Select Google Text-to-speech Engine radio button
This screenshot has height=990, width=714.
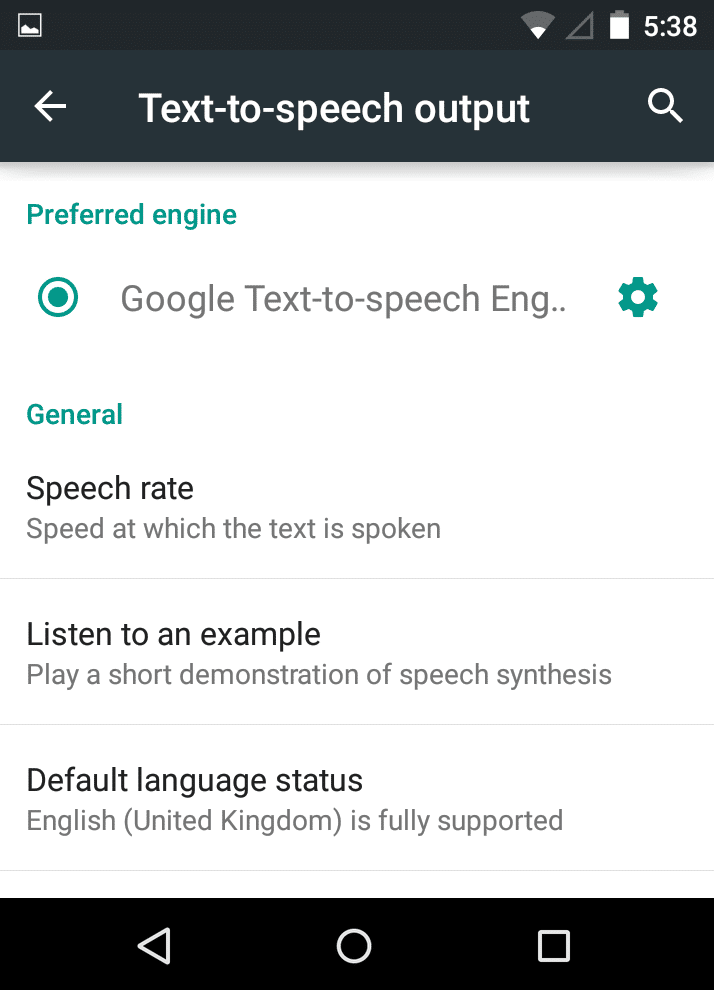pyautogui.click(x=58, y=298)
